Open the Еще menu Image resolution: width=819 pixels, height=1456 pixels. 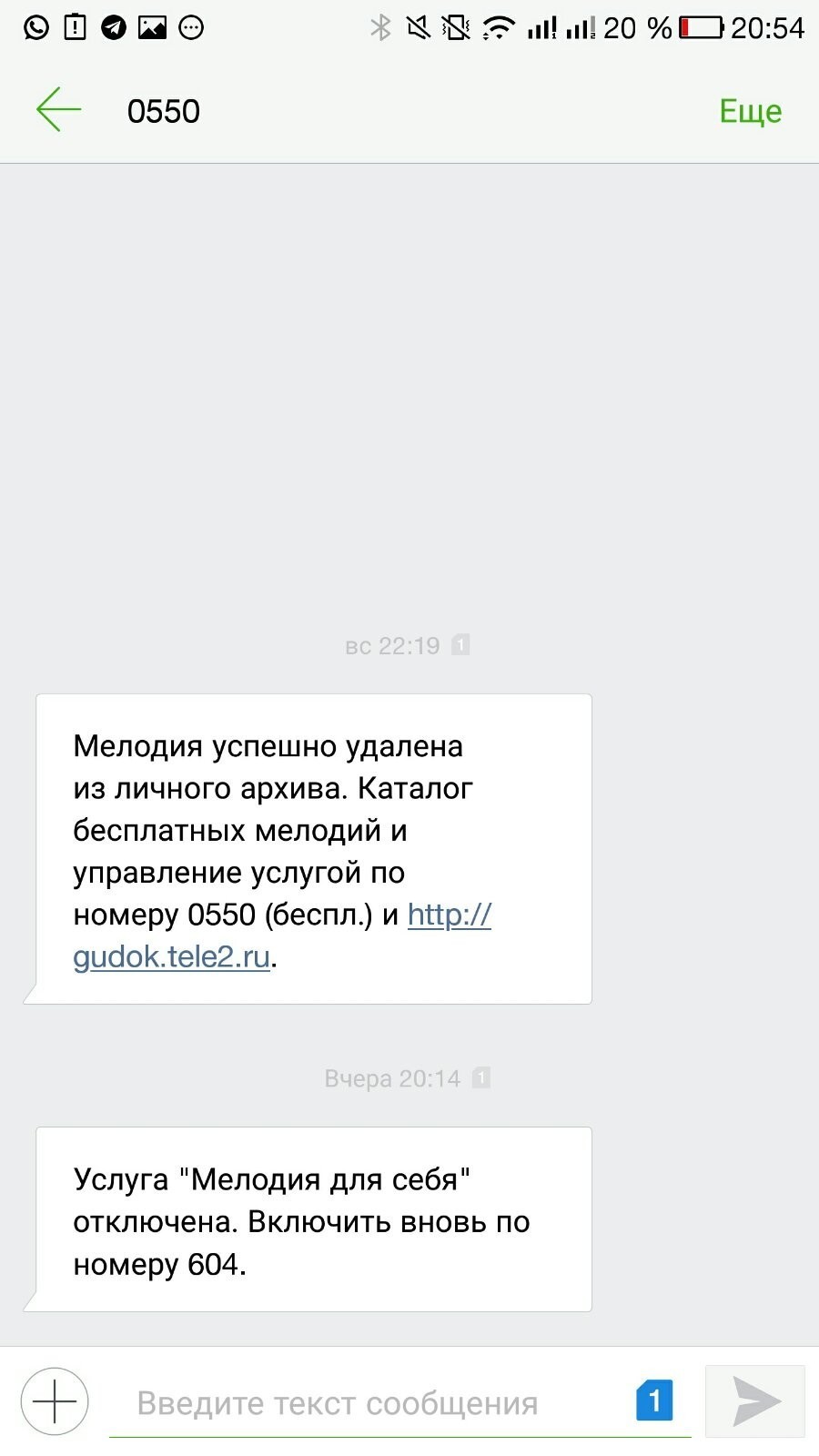pyautogui.click(x=750, y=111)
